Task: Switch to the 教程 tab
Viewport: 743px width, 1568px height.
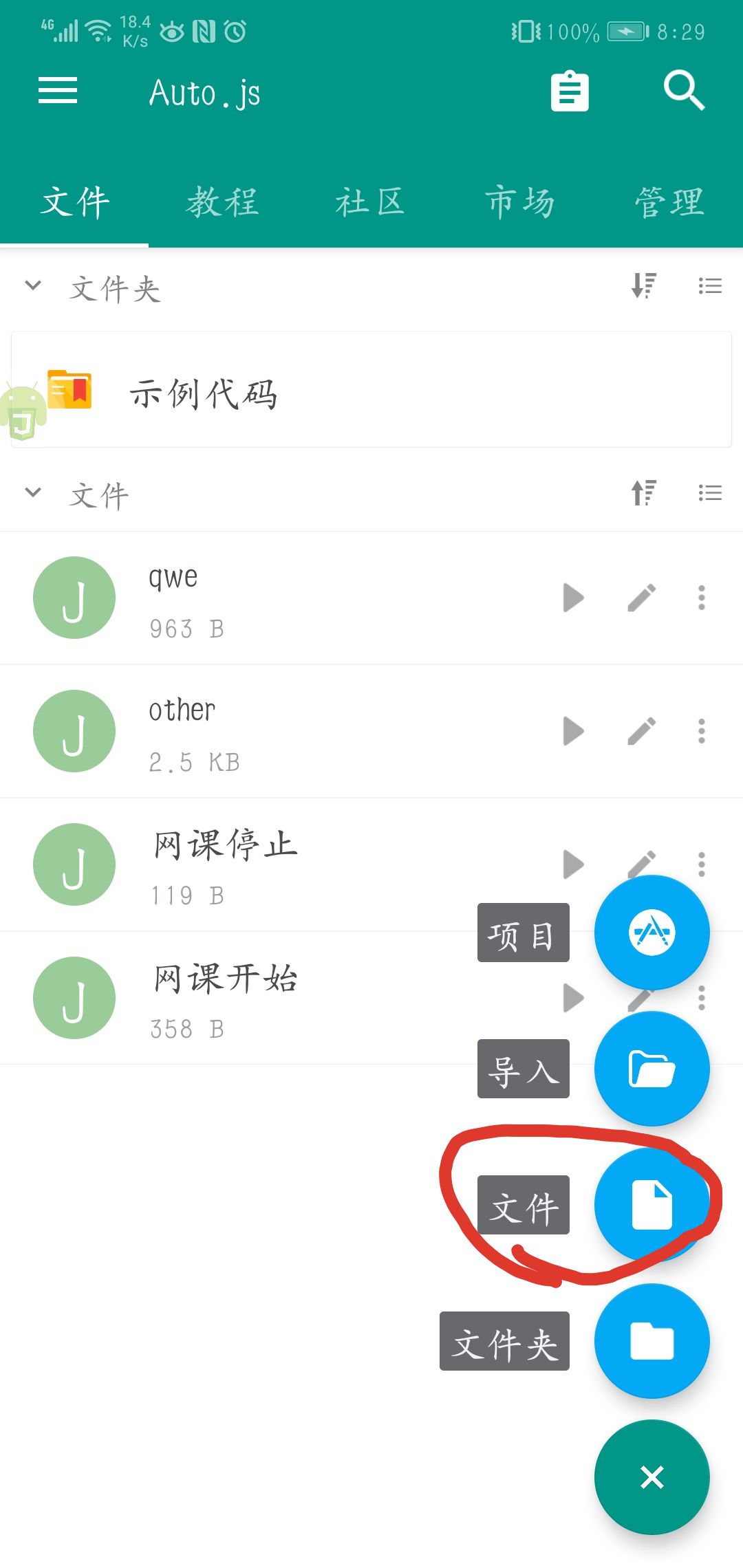Action: 222,203
